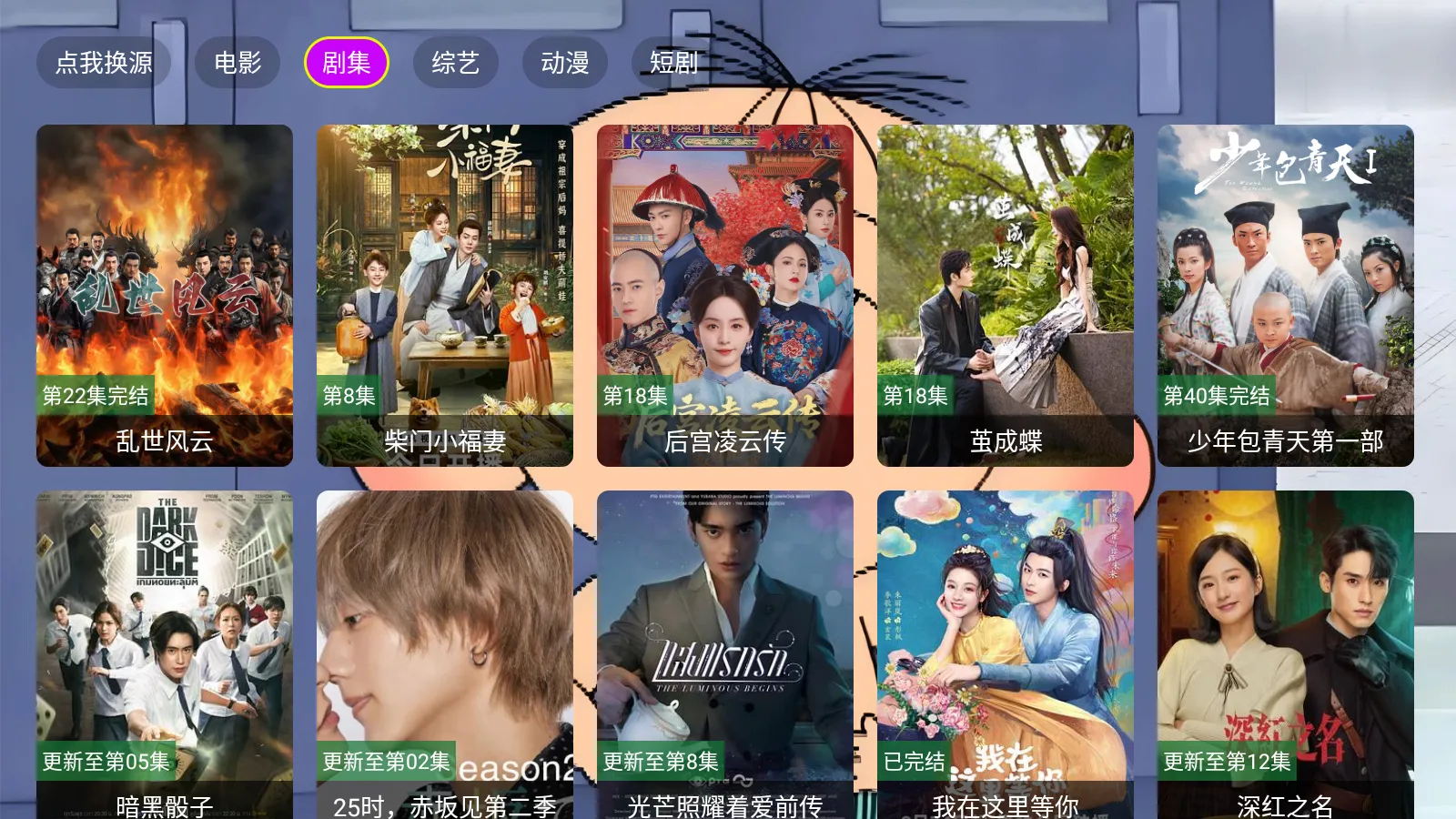The height and width of the screenshot is (819, 1456).
Task: Select the 剧集 tab
Action: [347, 63]
